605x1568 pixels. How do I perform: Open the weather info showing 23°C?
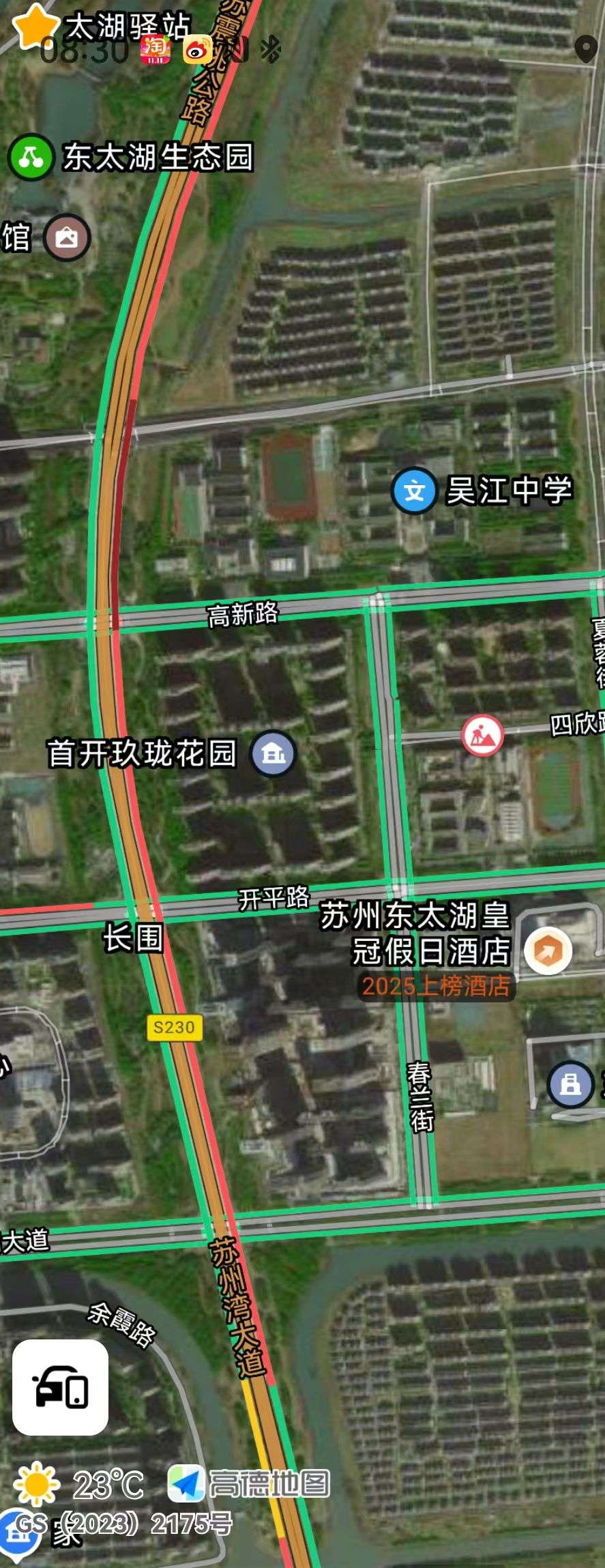coord(79,1484)
